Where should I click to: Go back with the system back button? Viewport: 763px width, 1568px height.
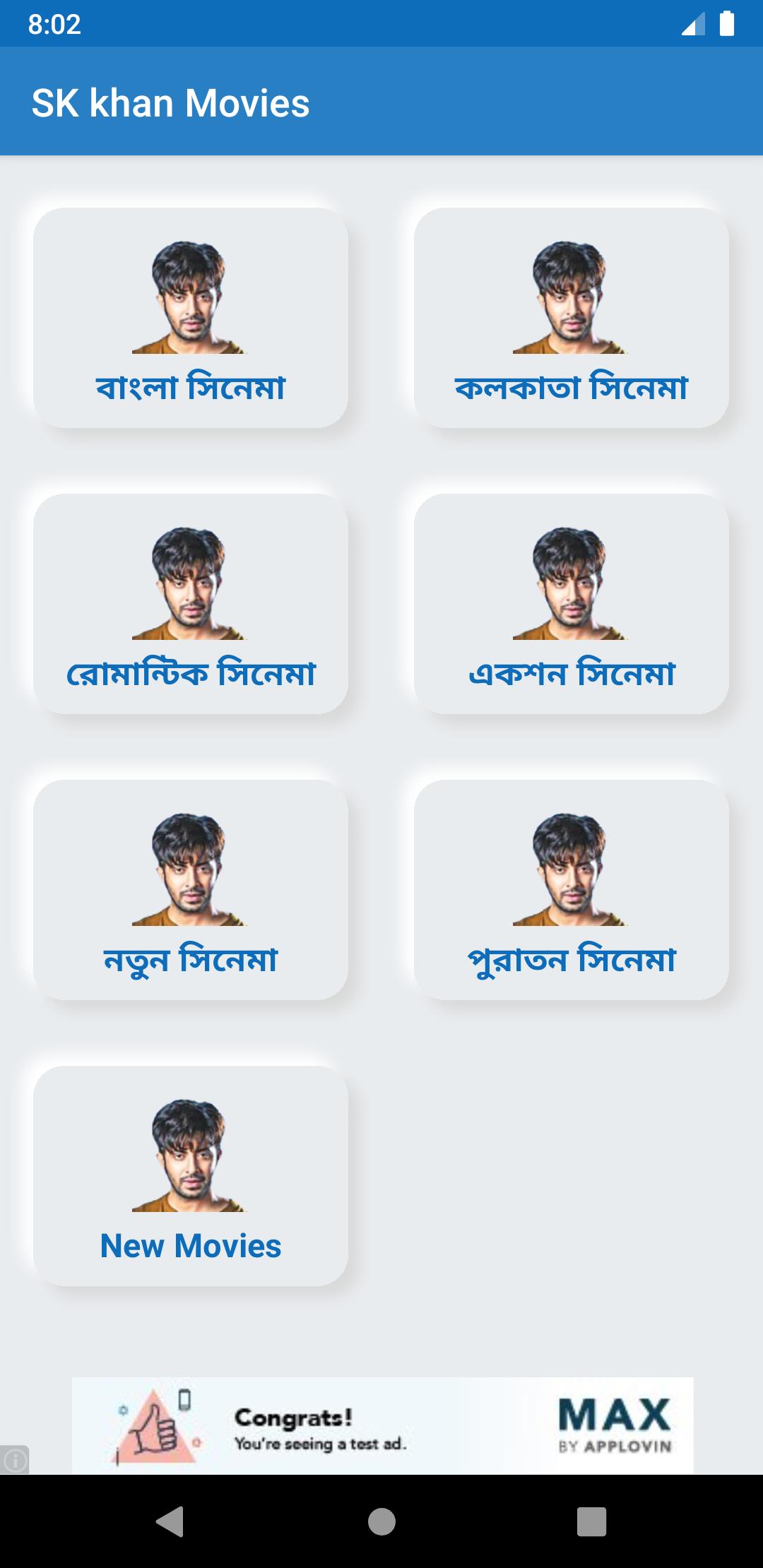click(x=170, y=1521)
